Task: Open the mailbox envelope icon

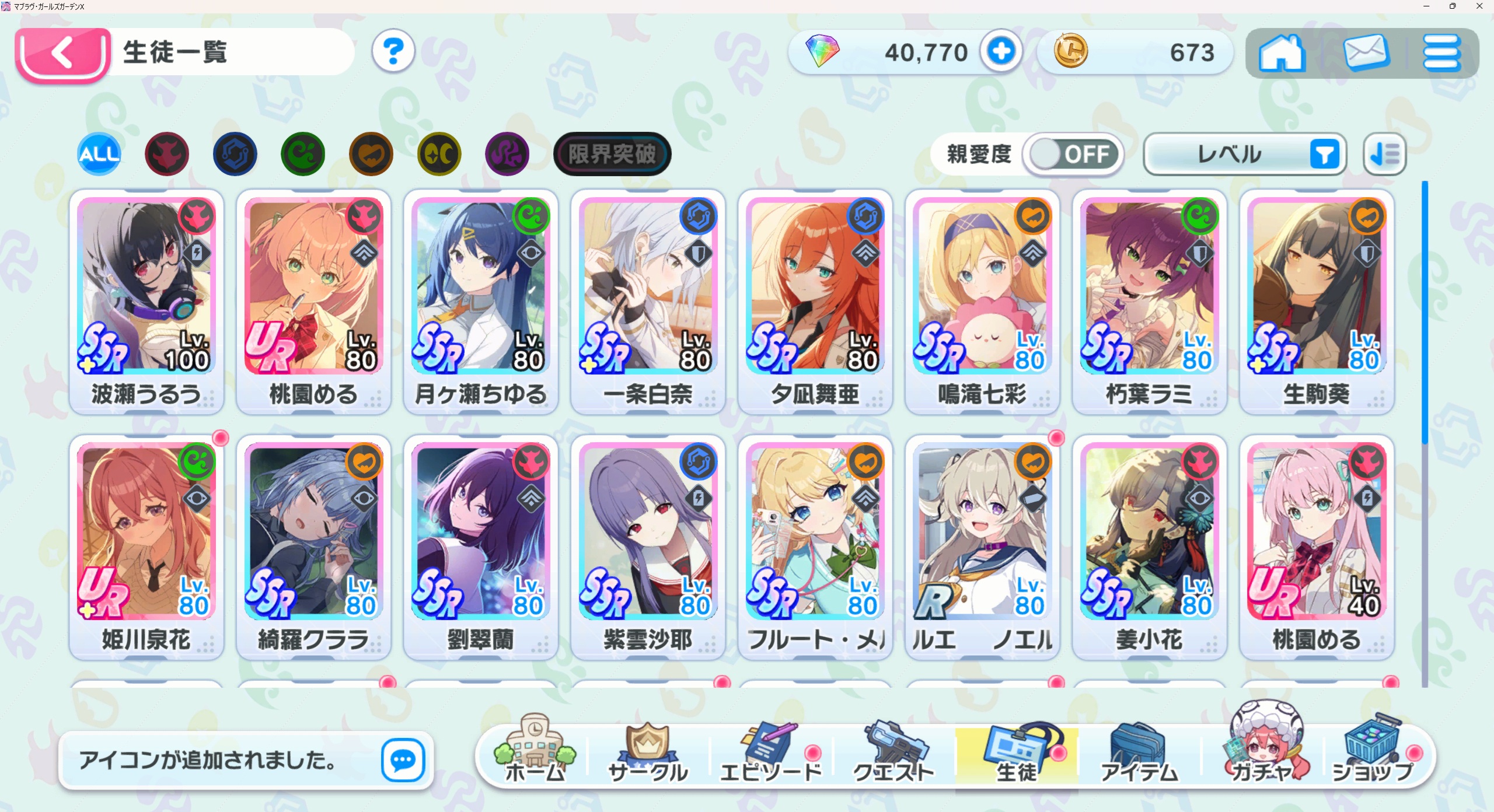Action: tap(1366, 53)
